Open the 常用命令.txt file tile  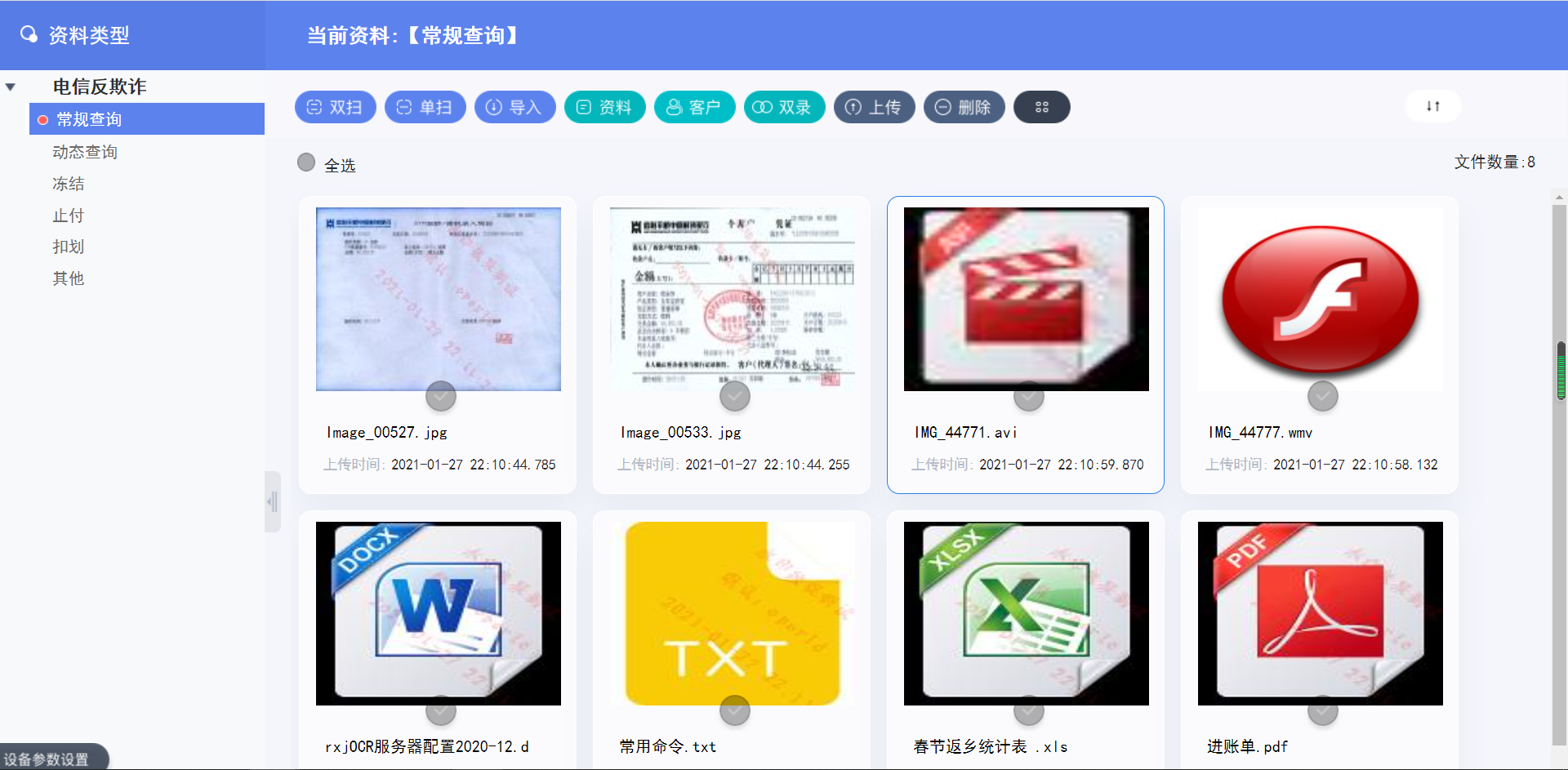point(732,613)
